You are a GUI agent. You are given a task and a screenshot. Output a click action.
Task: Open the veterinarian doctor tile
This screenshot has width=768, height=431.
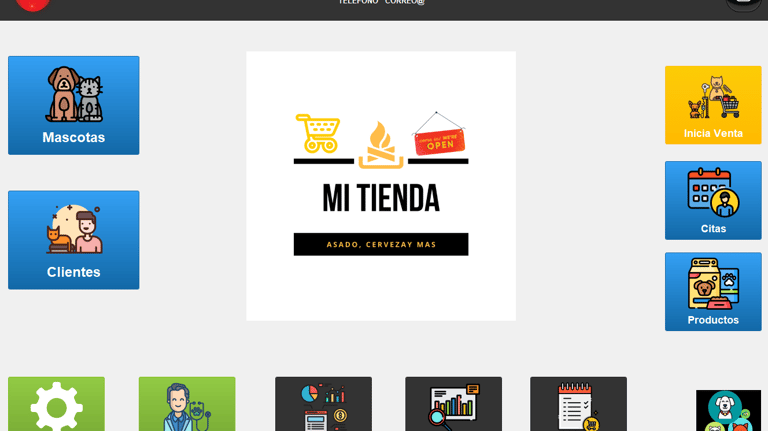[x=187, y=405]
